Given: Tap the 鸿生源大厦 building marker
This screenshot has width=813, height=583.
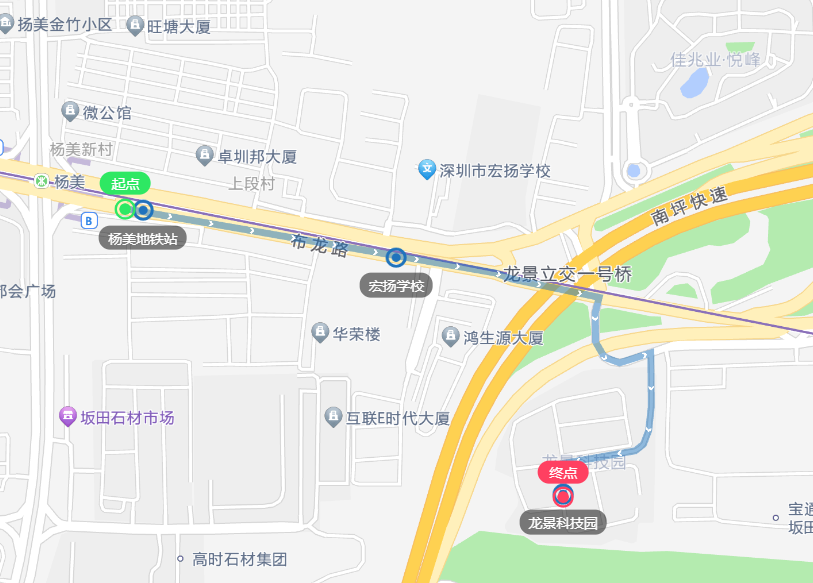Looking at the screenshot, I should pos(450,337).
